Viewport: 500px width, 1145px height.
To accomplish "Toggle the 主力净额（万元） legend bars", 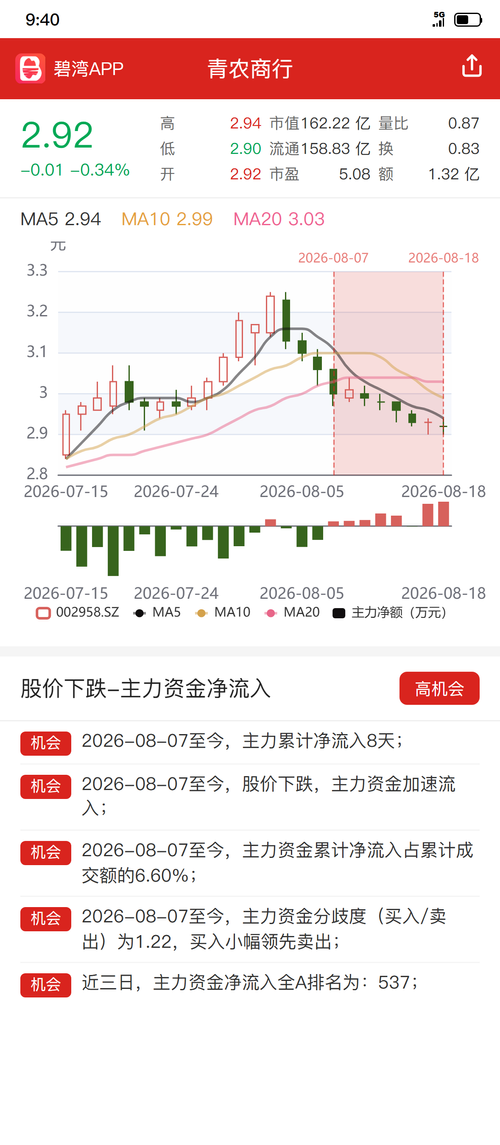I will click(x=389, y=613).
